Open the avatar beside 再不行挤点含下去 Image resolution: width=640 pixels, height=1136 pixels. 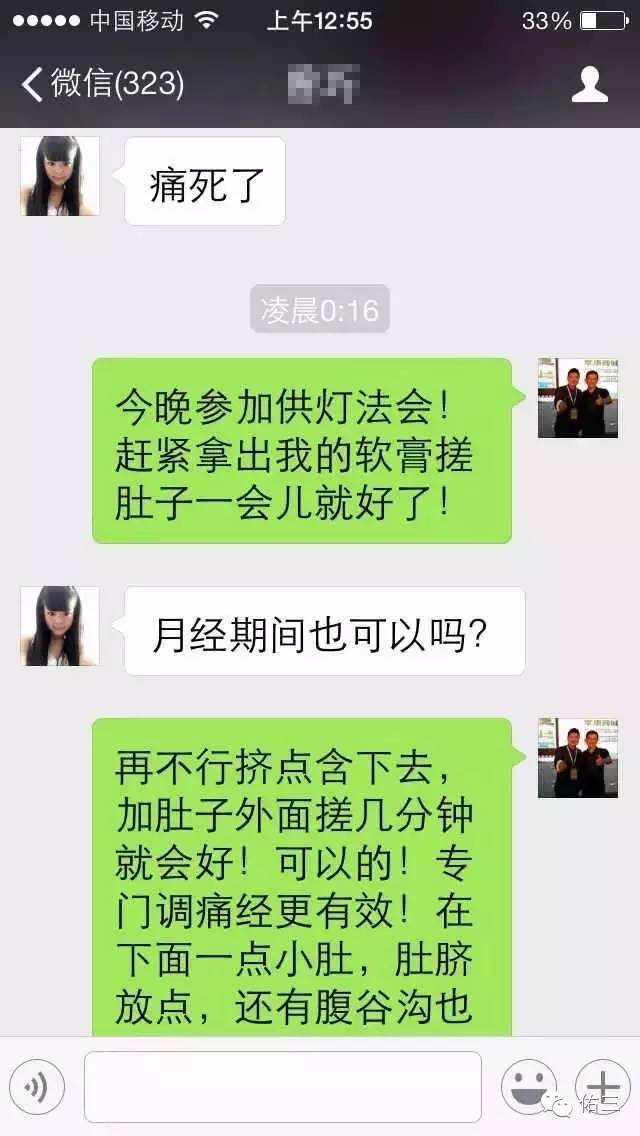[577, 757]
